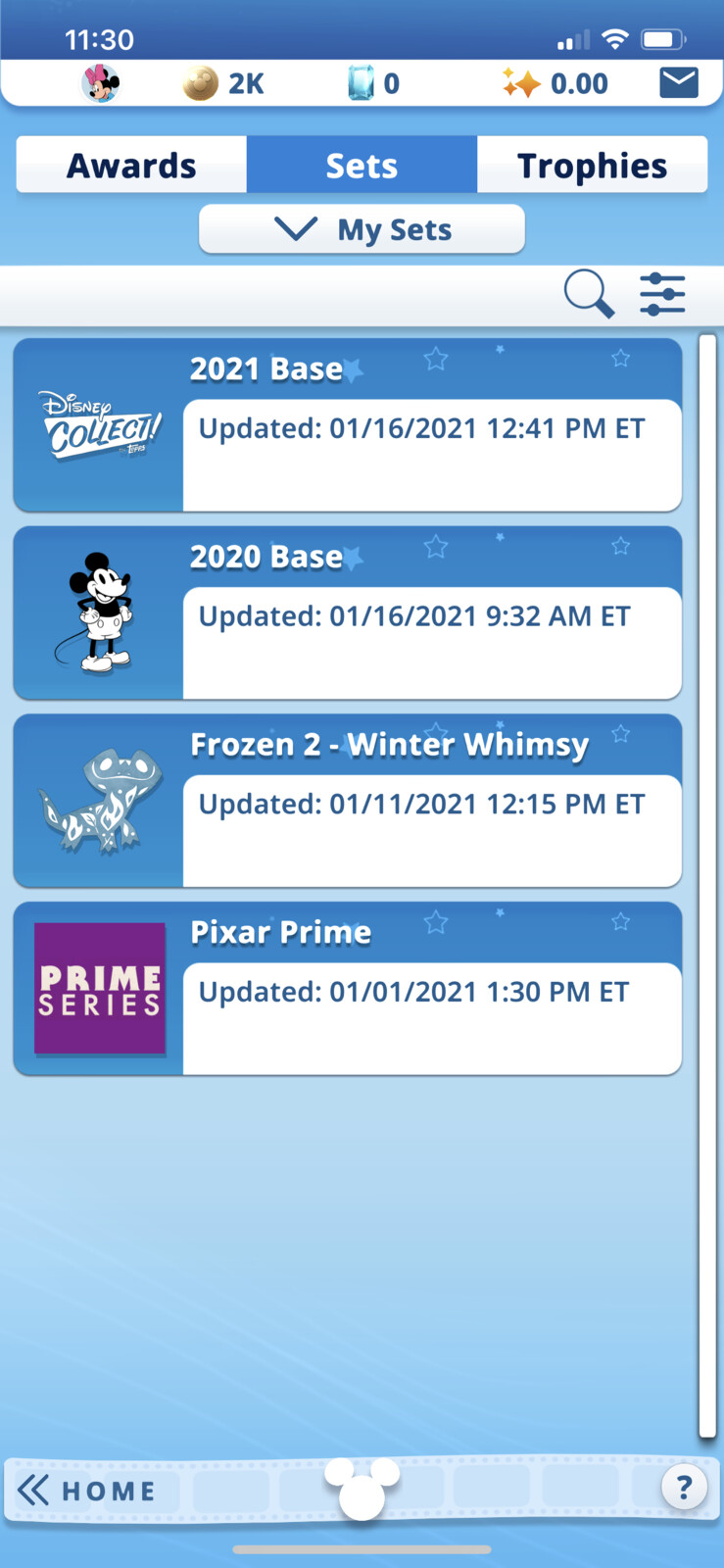Screen dimensions: 724x1568
Task: Open the filter sliders icon
Action: (x=662, y=294)
